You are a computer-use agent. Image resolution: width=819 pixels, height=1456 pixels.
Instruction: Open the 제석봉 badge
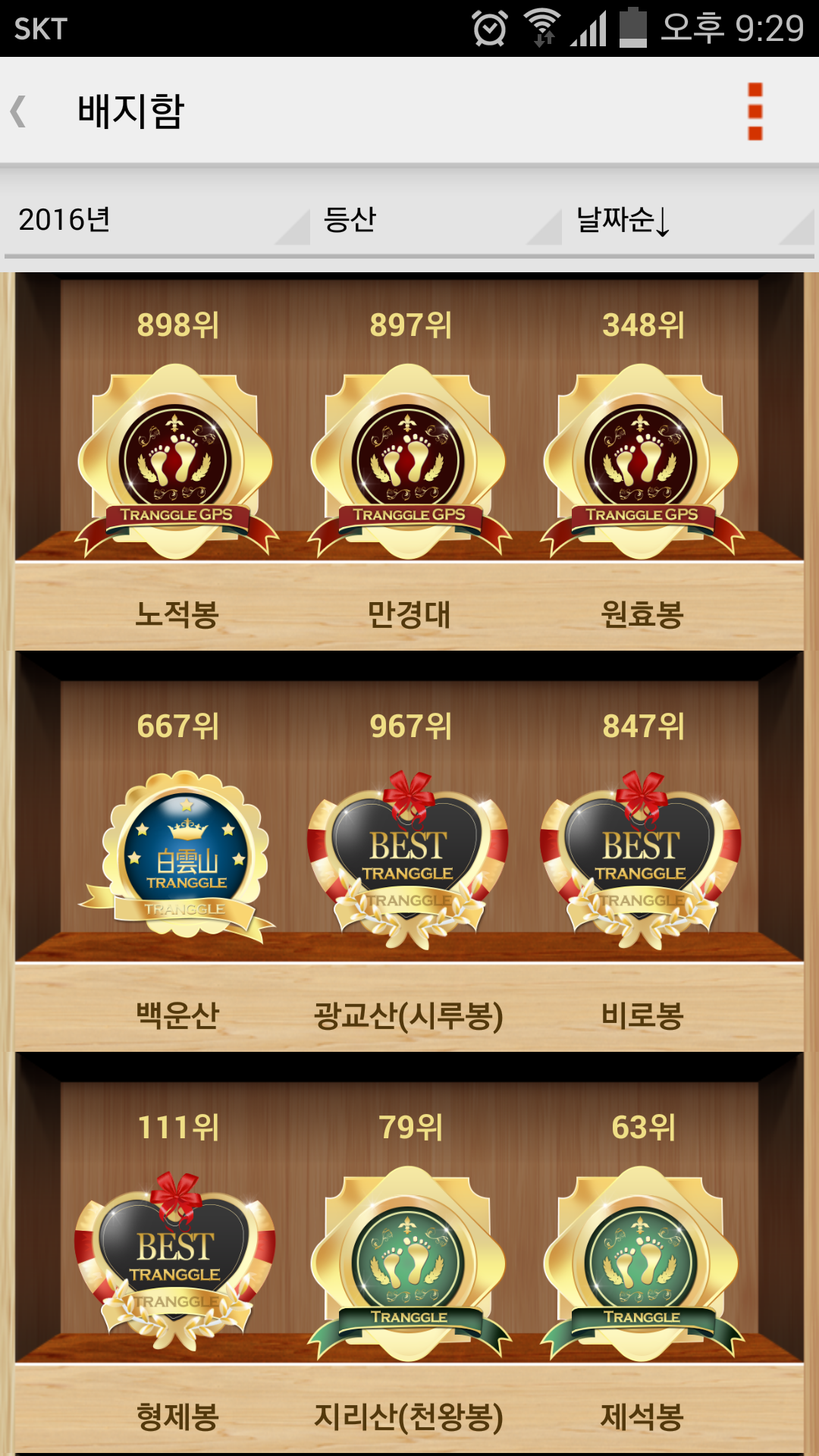pyautogui.click(x=642, y=1264)
